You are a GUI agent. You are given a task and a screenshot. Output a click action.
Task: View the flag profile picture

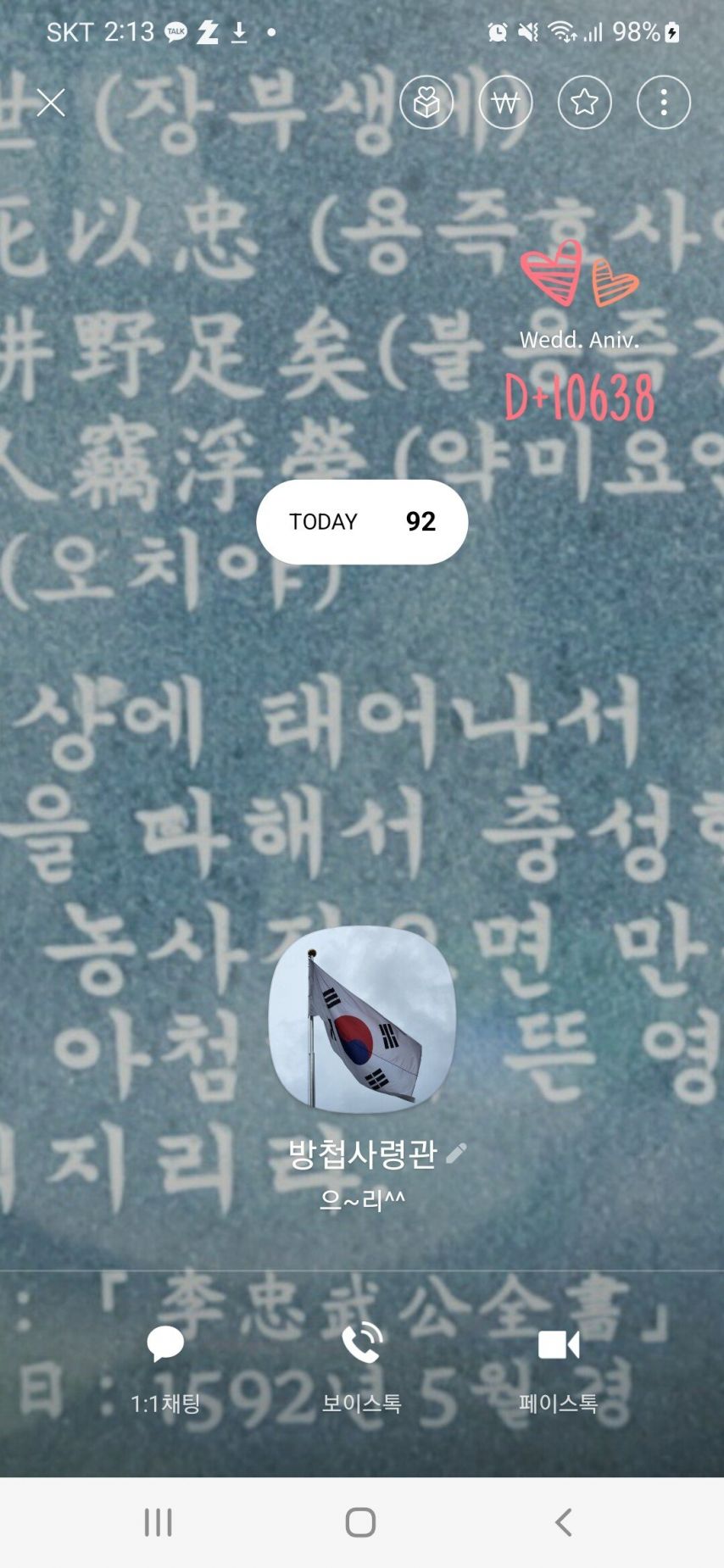362,1019
